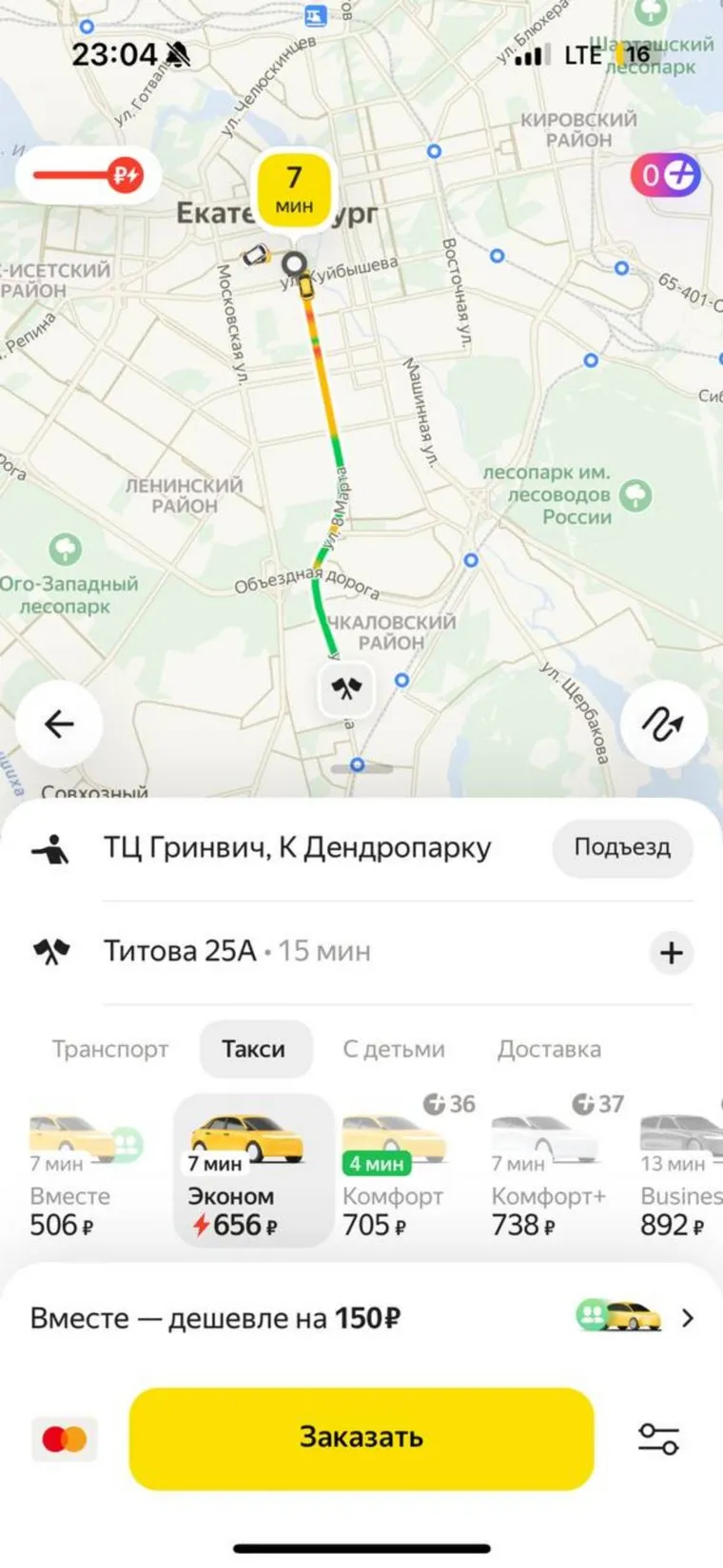Image resolution: width=723 pixels, height=1568 pixels.
Task: Open the surge pricing indicator
Action: (x=88, y=175)
